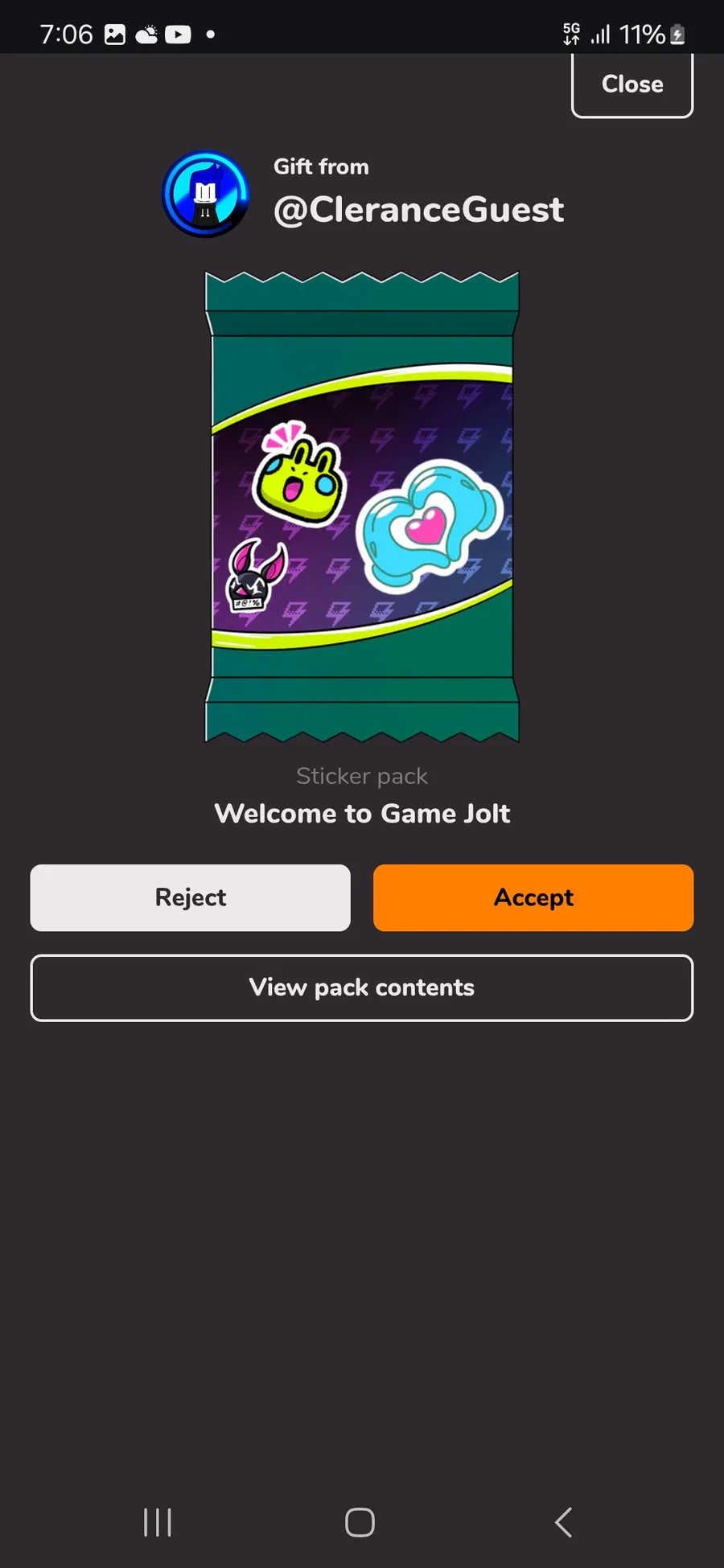Close the gift dialog
The height and width of the screenshot is (1568, 724).
[x=631, y=84]
